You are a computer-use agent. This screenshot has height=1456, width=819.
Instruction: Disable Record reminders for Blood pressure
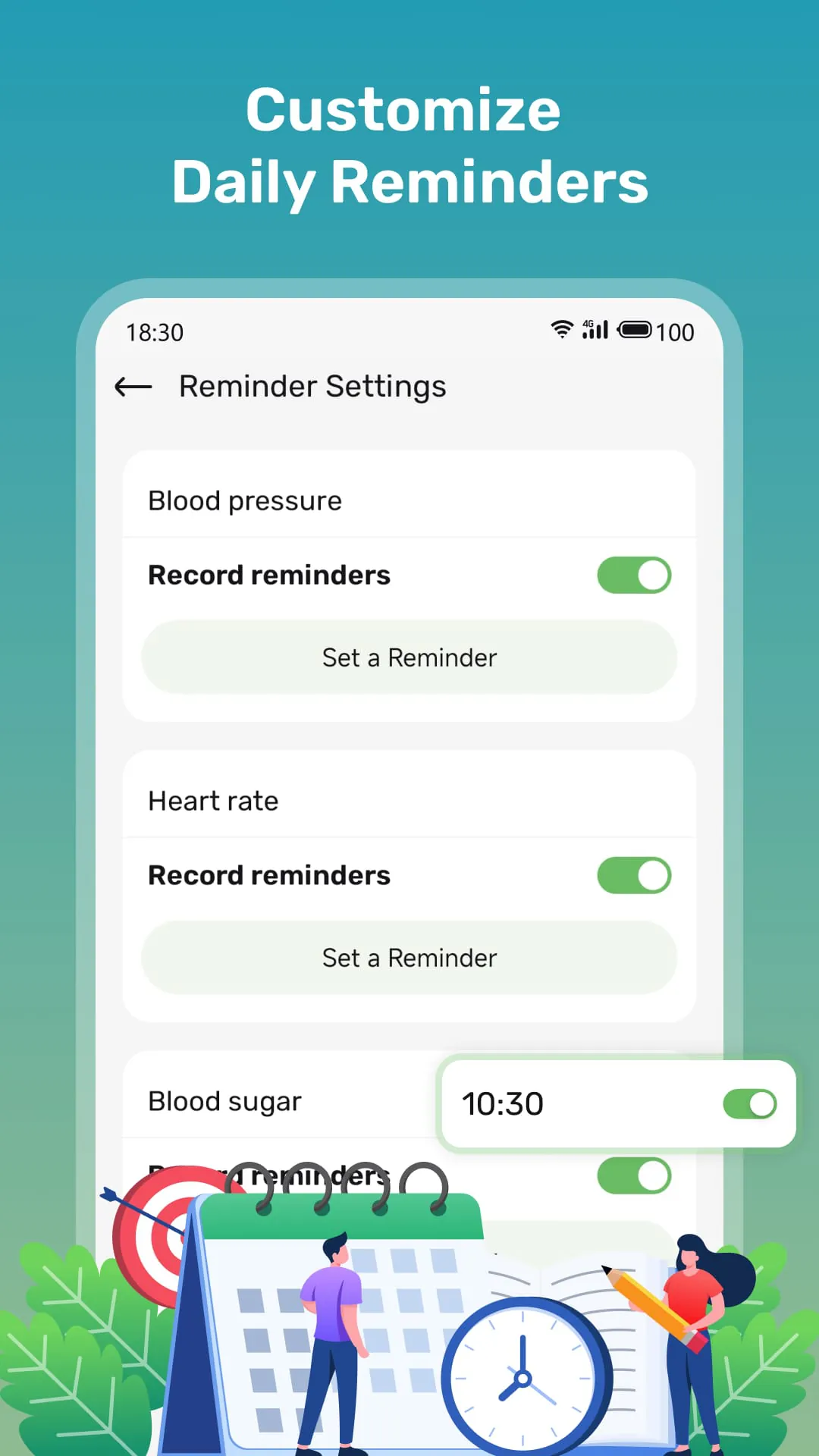point(634,575)
